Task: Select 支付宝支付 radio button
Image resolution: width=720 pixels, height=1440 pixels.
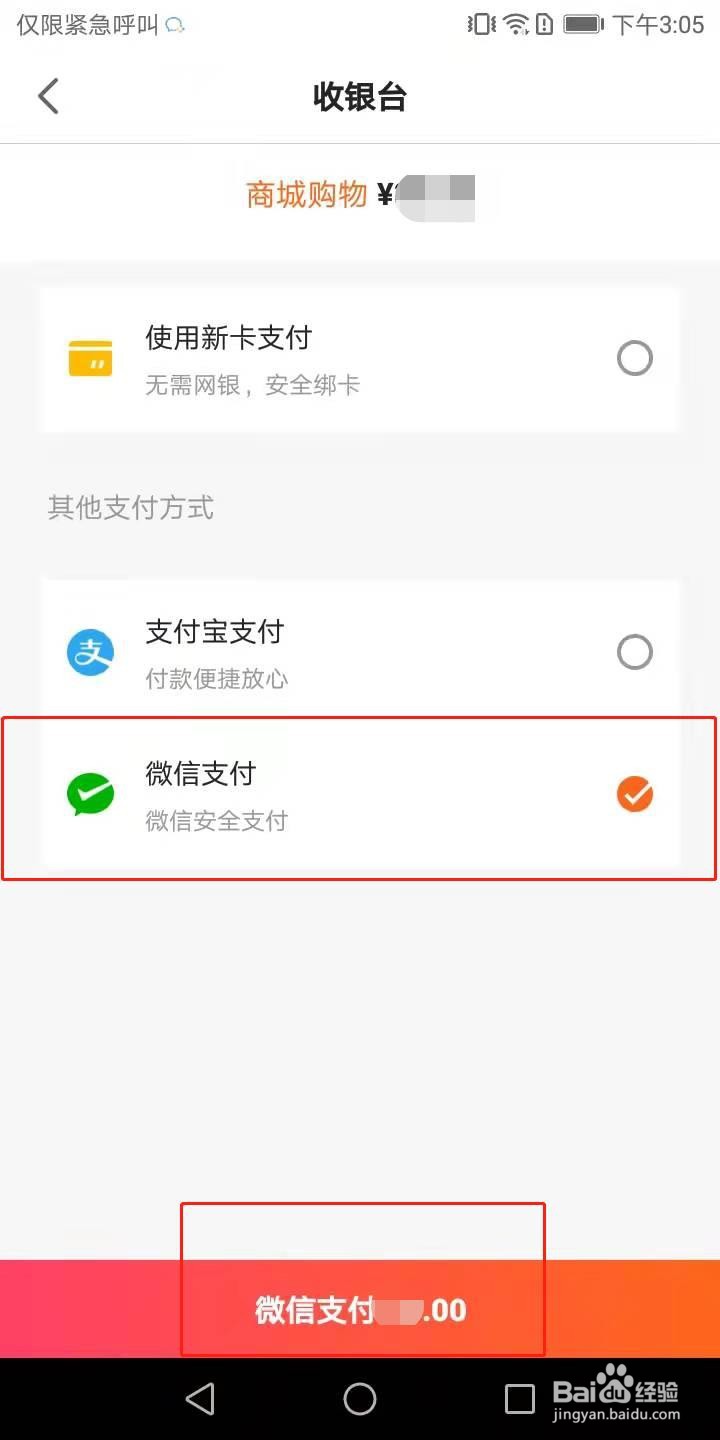Action: tap(635, 652)
